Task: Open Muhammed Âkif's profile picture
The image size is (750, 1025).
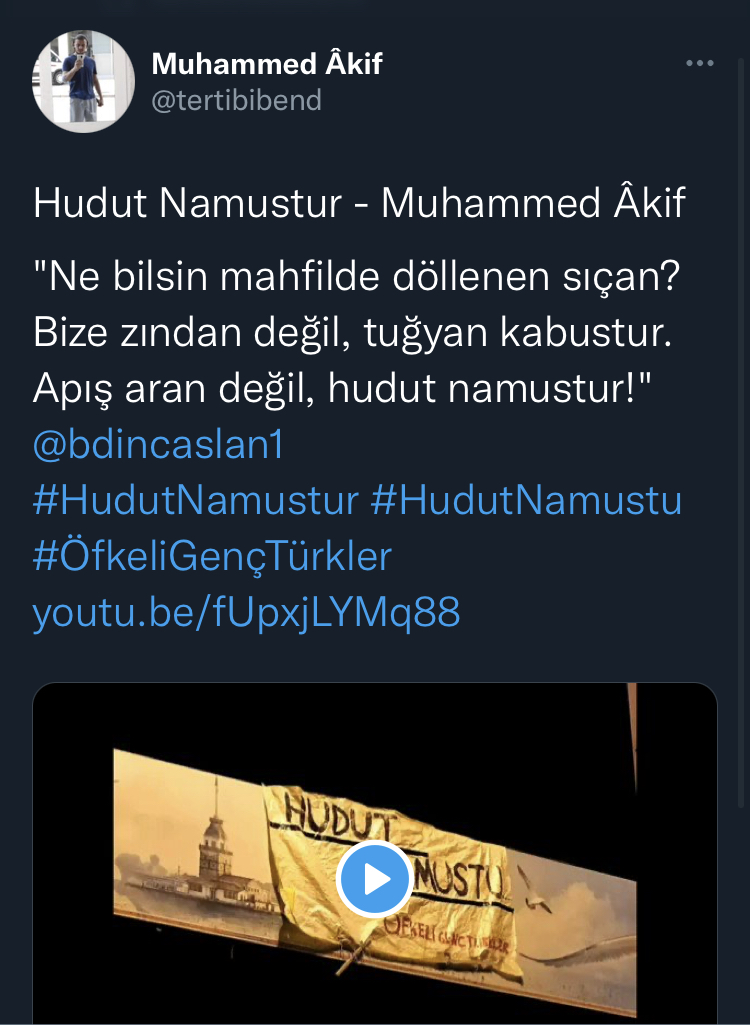Action: point(84,82)
